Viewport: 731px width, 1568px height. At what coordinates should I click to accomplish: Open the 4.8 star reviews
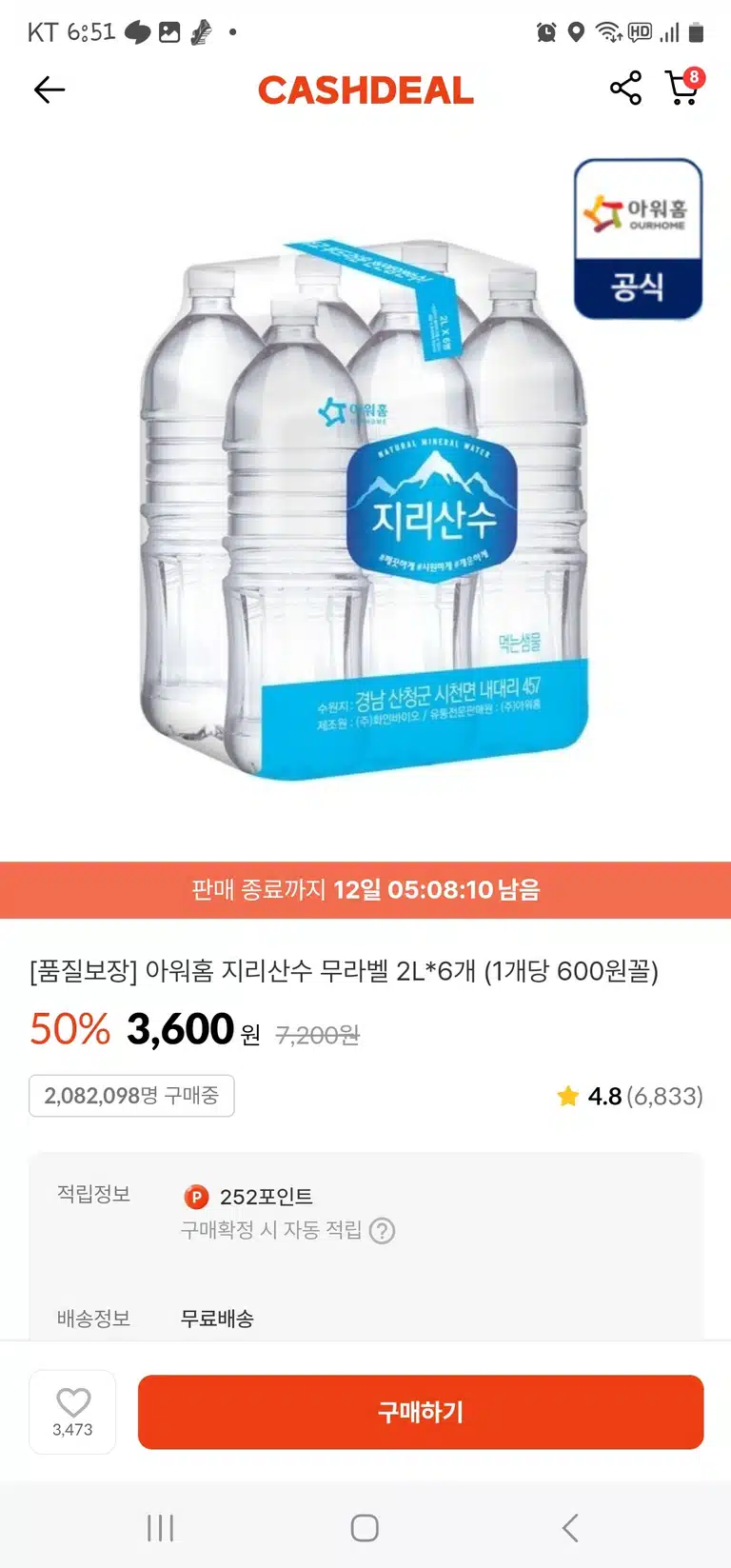click(x=630, y=1096)
